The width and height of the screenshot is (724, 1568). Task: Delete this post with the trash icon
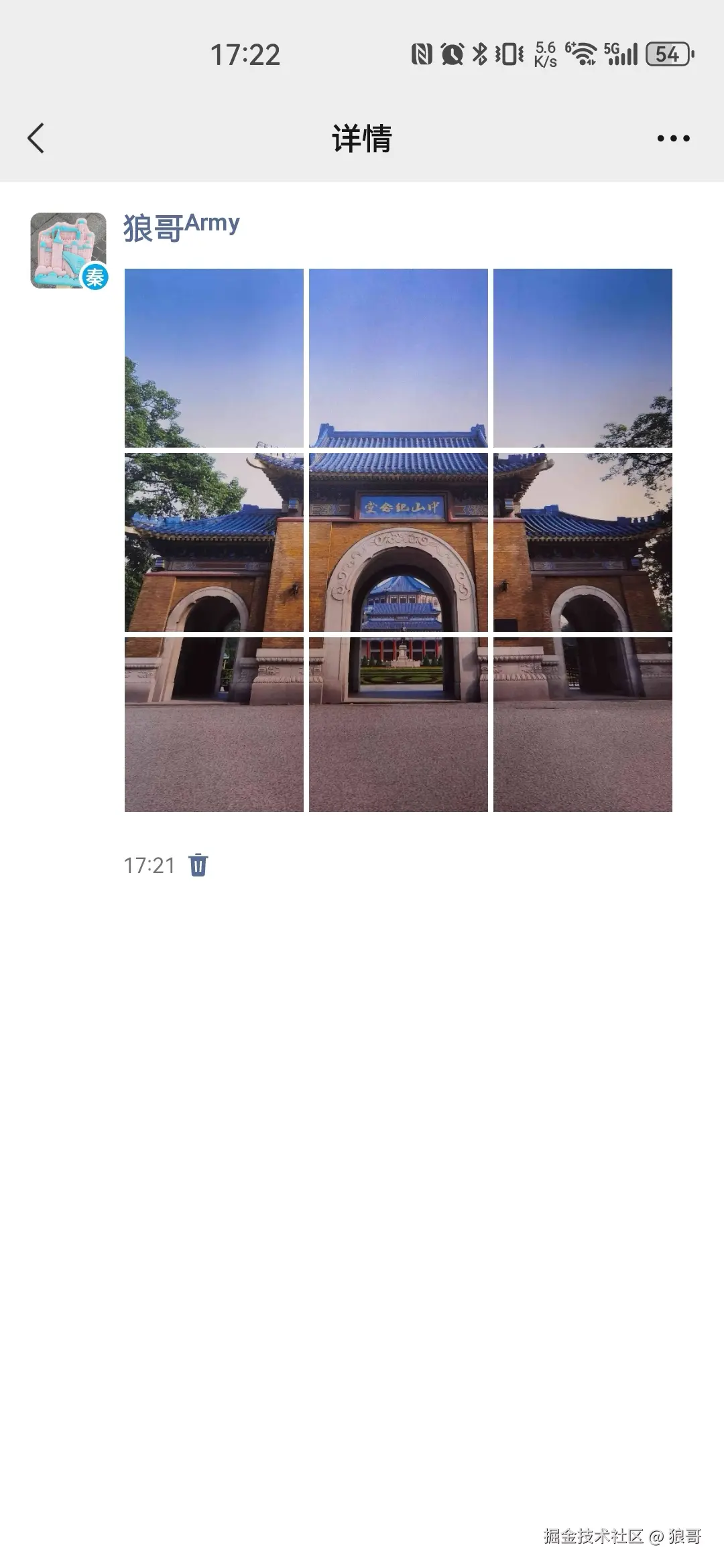(198, 865)
